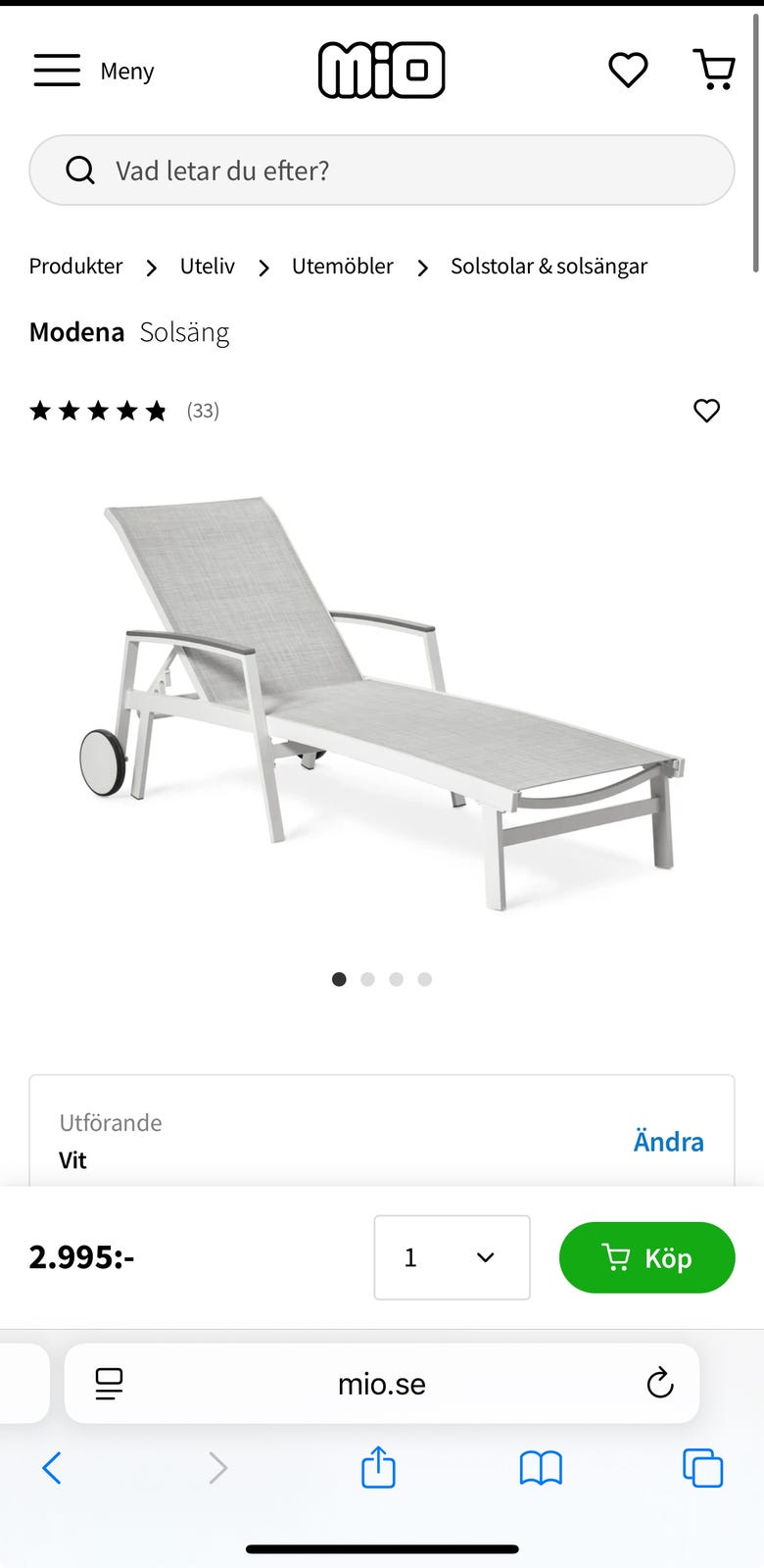Click the Mio logo

coord(381,69)
